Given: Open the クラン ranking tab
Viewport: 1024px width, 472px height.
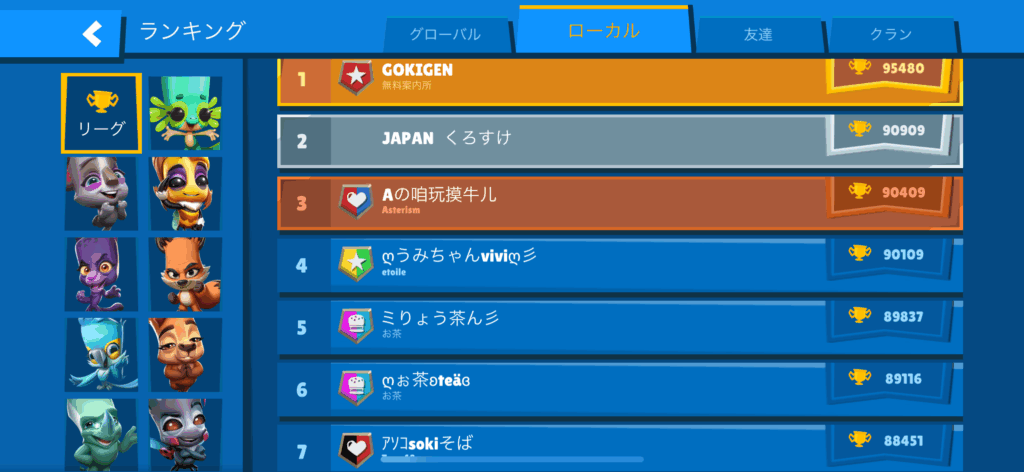Looking at the screenshot, I should point(890,34).
